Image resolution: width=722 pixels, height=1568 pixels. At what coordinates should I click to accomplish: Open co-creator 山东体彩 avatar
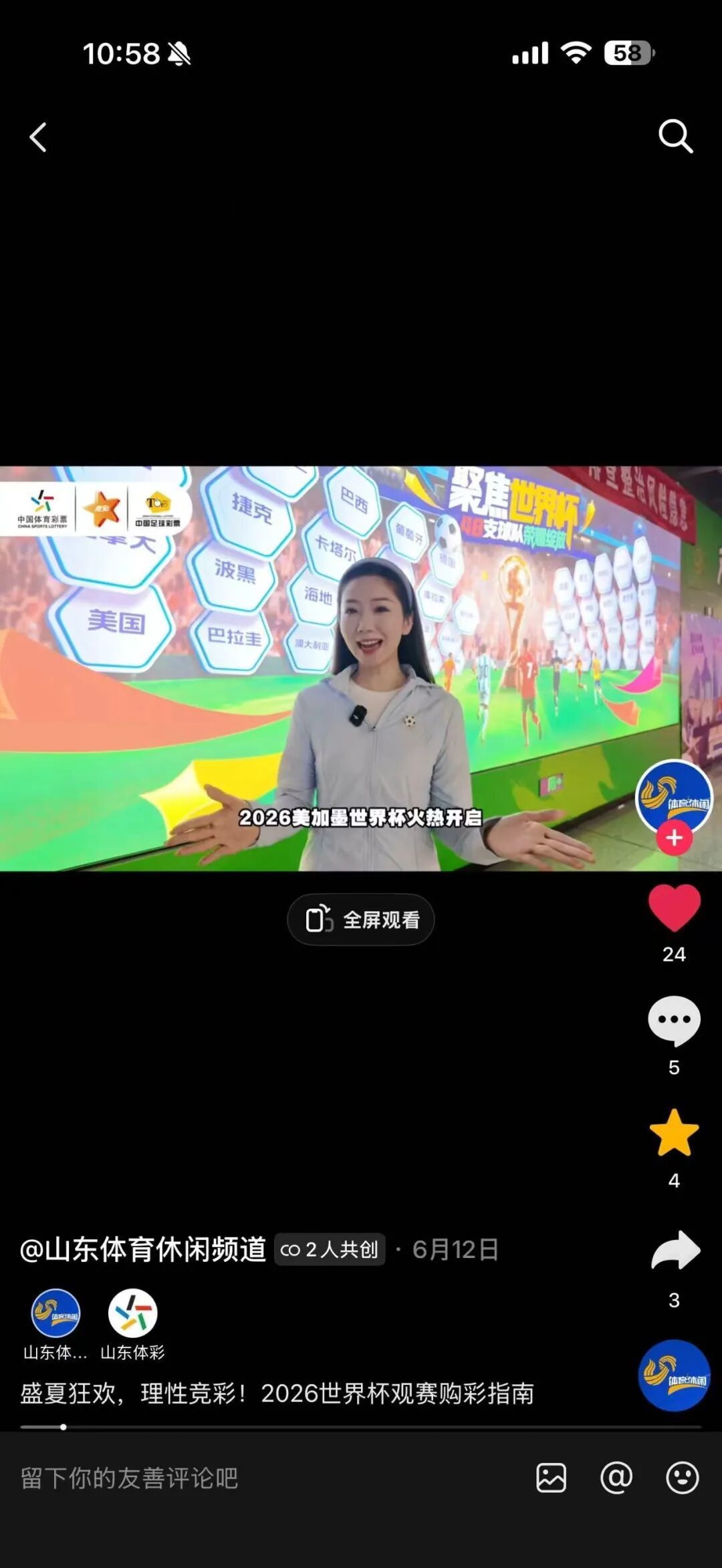pos(132,1313)
